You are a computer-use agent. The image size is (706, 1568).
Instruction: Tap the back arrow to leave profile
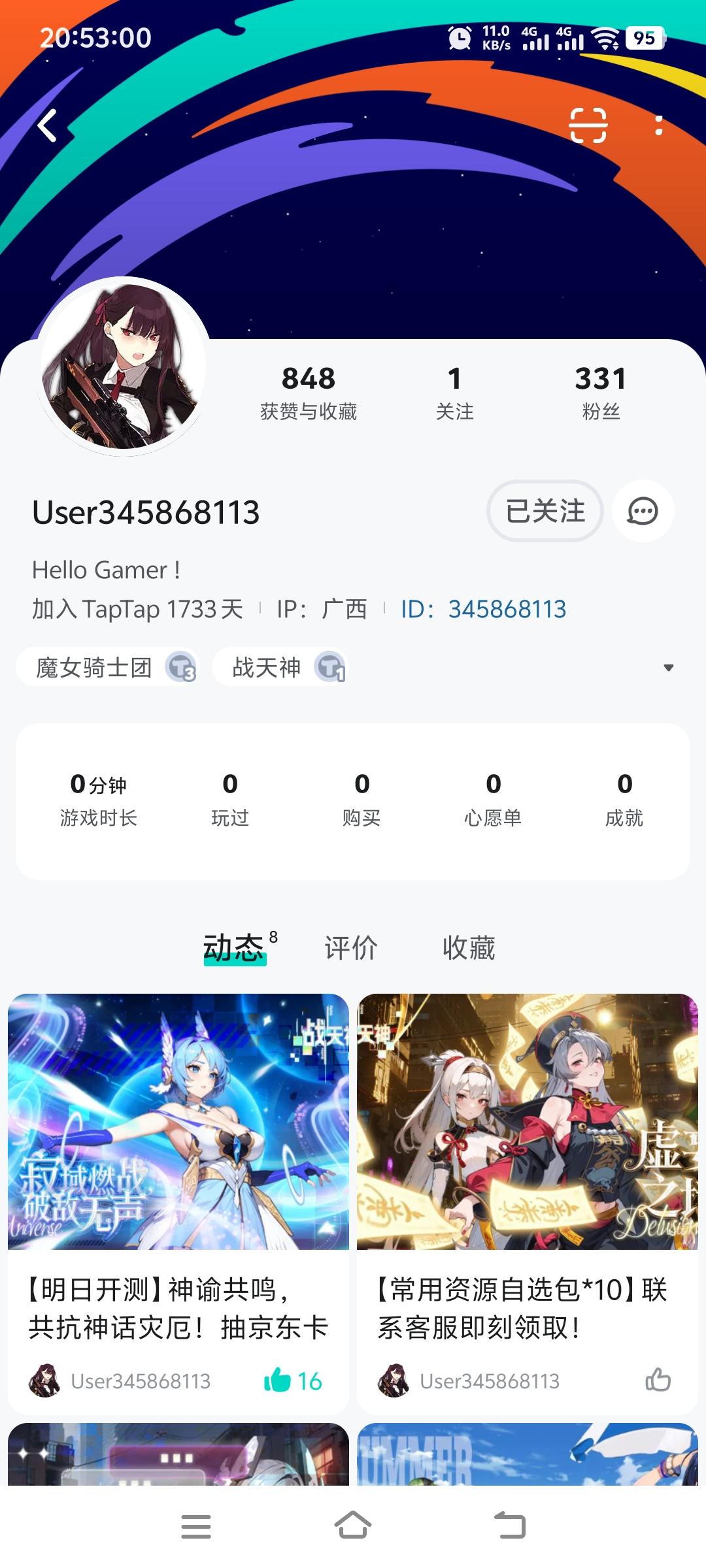[48, 125]
